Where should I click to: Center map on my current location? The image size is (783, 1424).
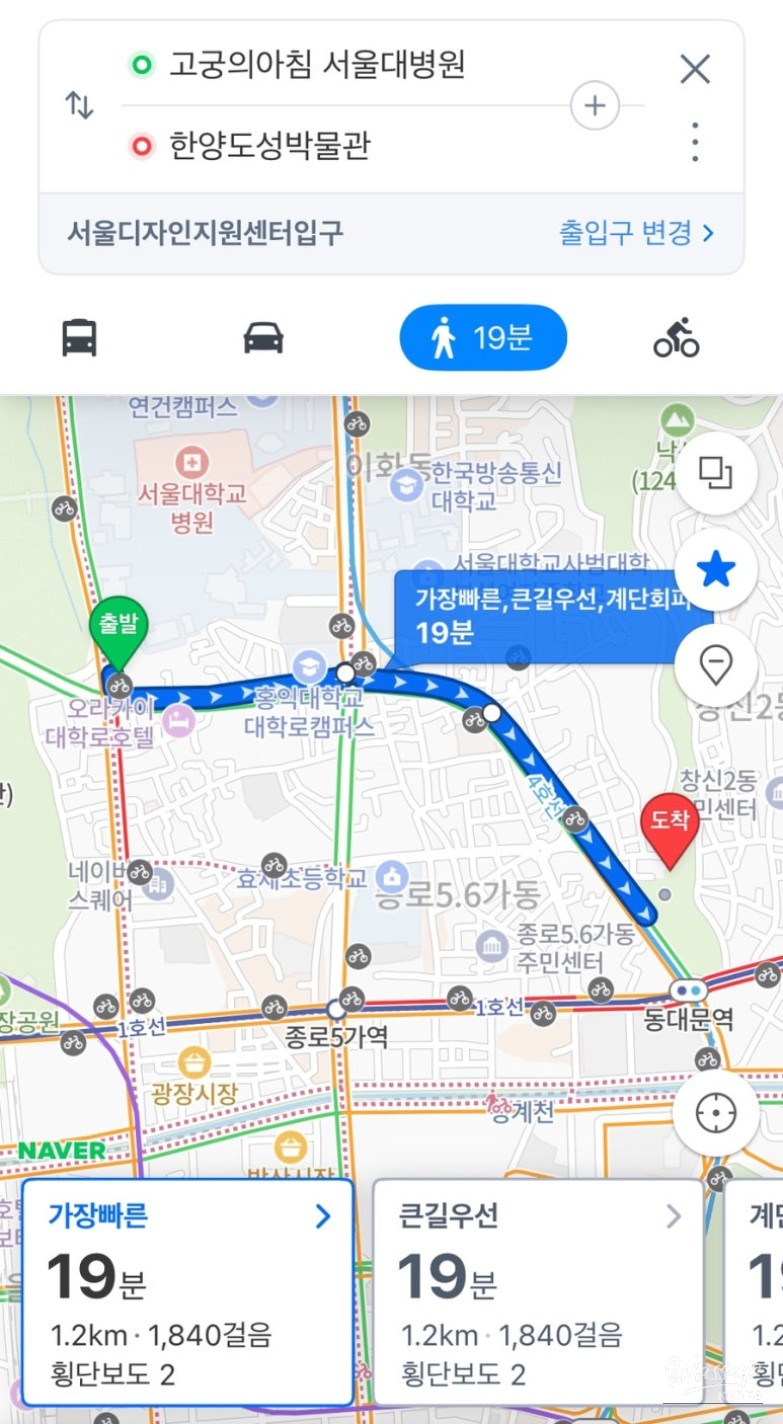point(715,1113)
